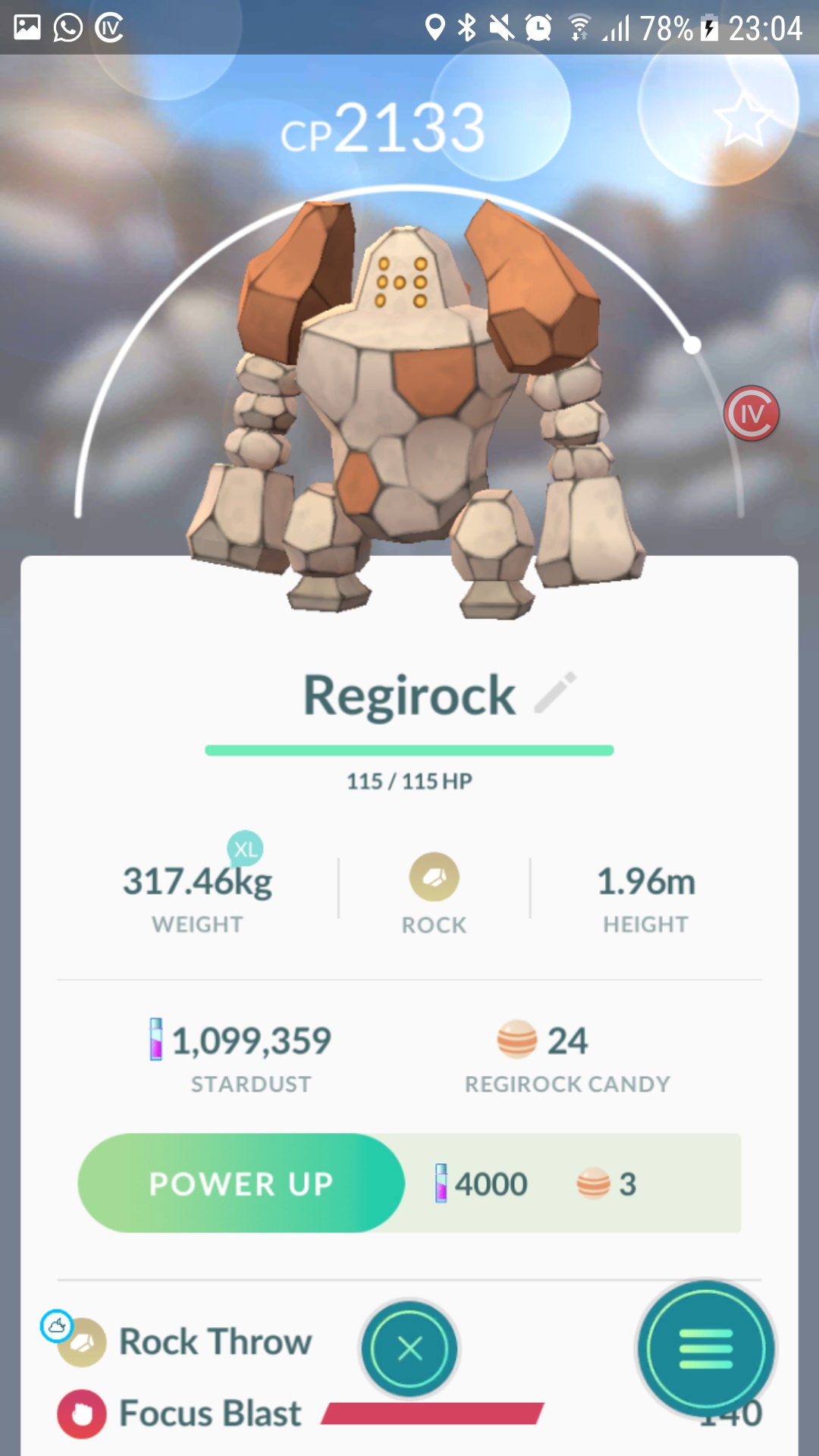Open the Calcy IV overlay button

(x=751, y=414)
